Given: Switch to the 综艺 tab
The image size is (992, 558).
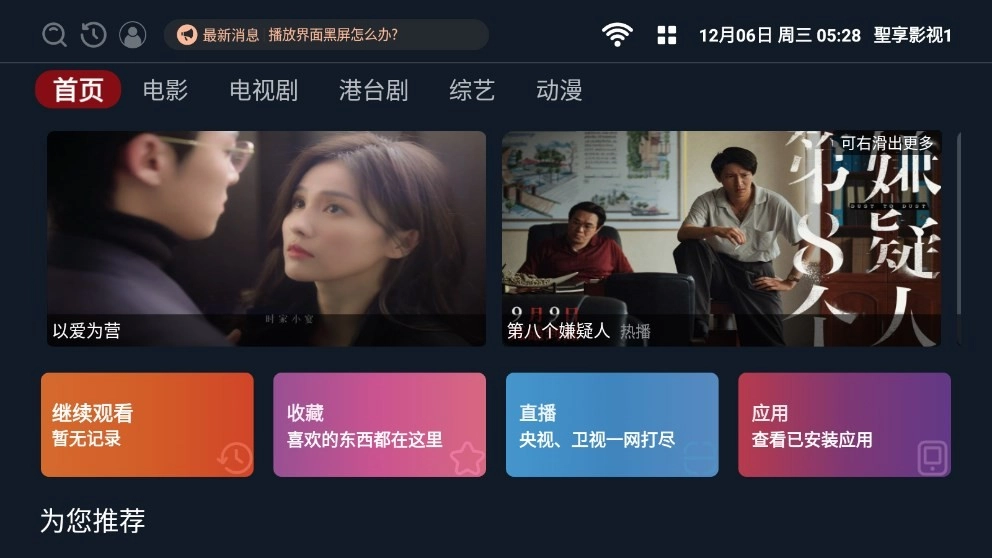Looking at the screenshot, I should 472,90.
